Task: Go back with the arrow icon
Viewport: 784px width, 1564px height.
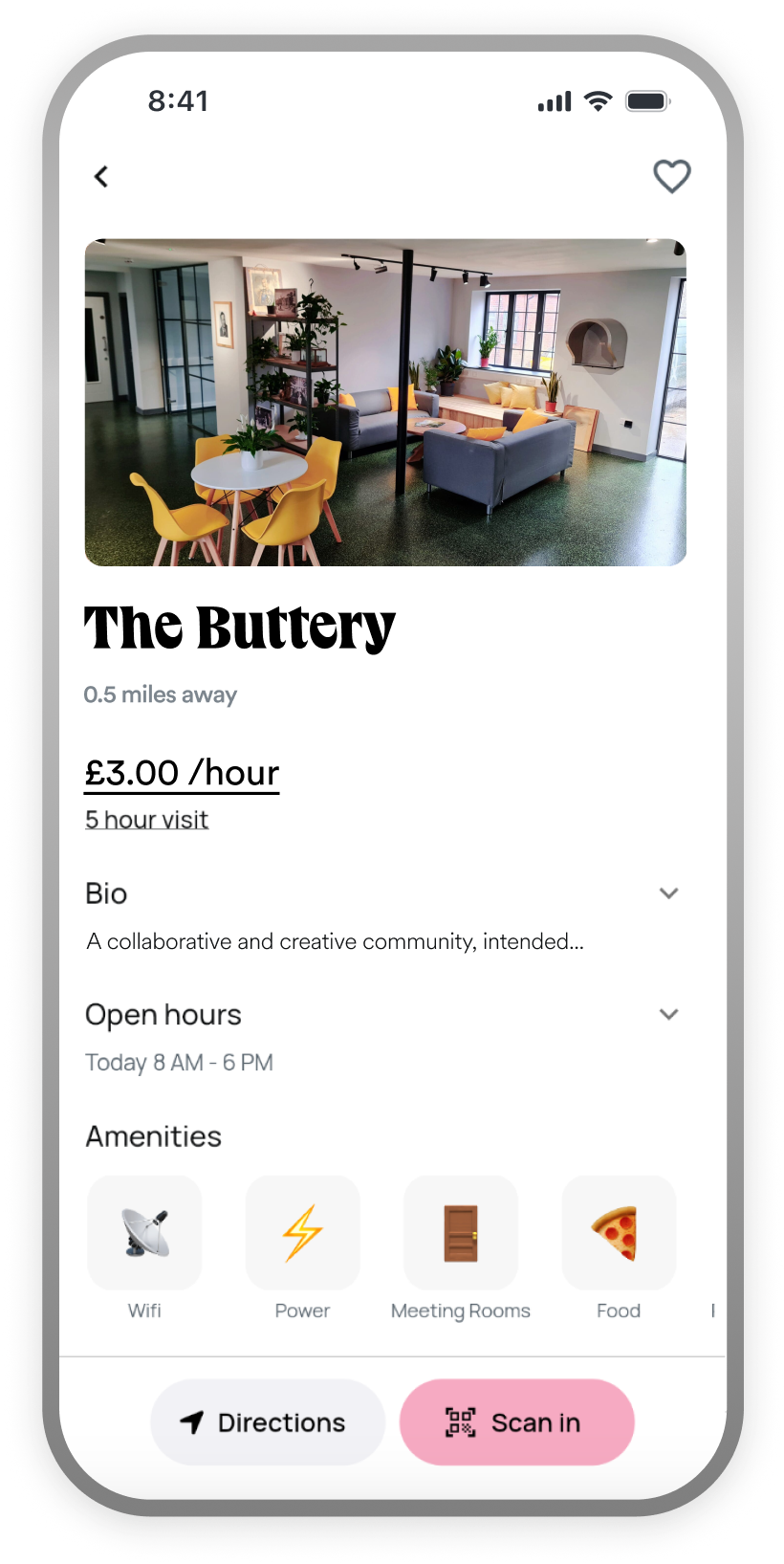Action: (101, 176)
